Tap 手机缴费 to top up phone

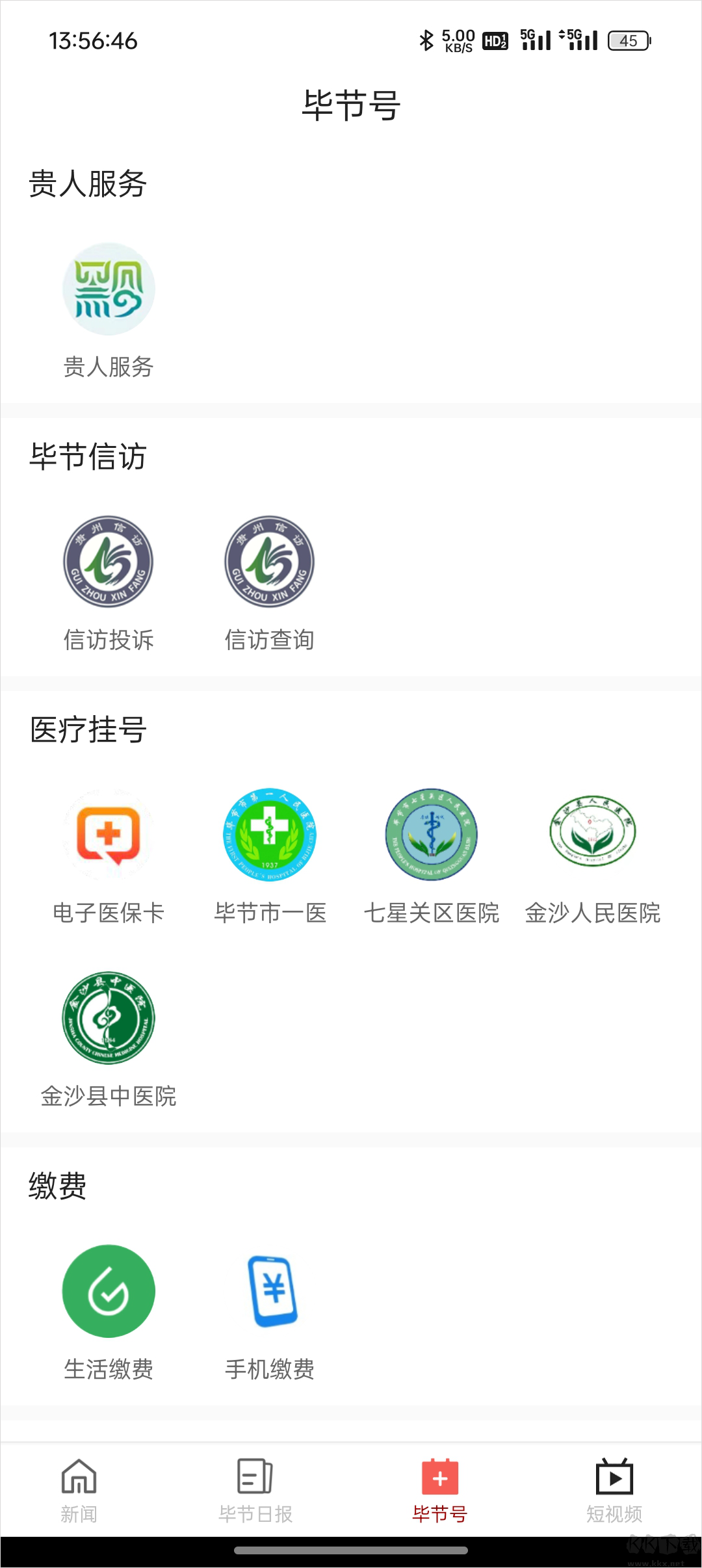pos(269,1291)
